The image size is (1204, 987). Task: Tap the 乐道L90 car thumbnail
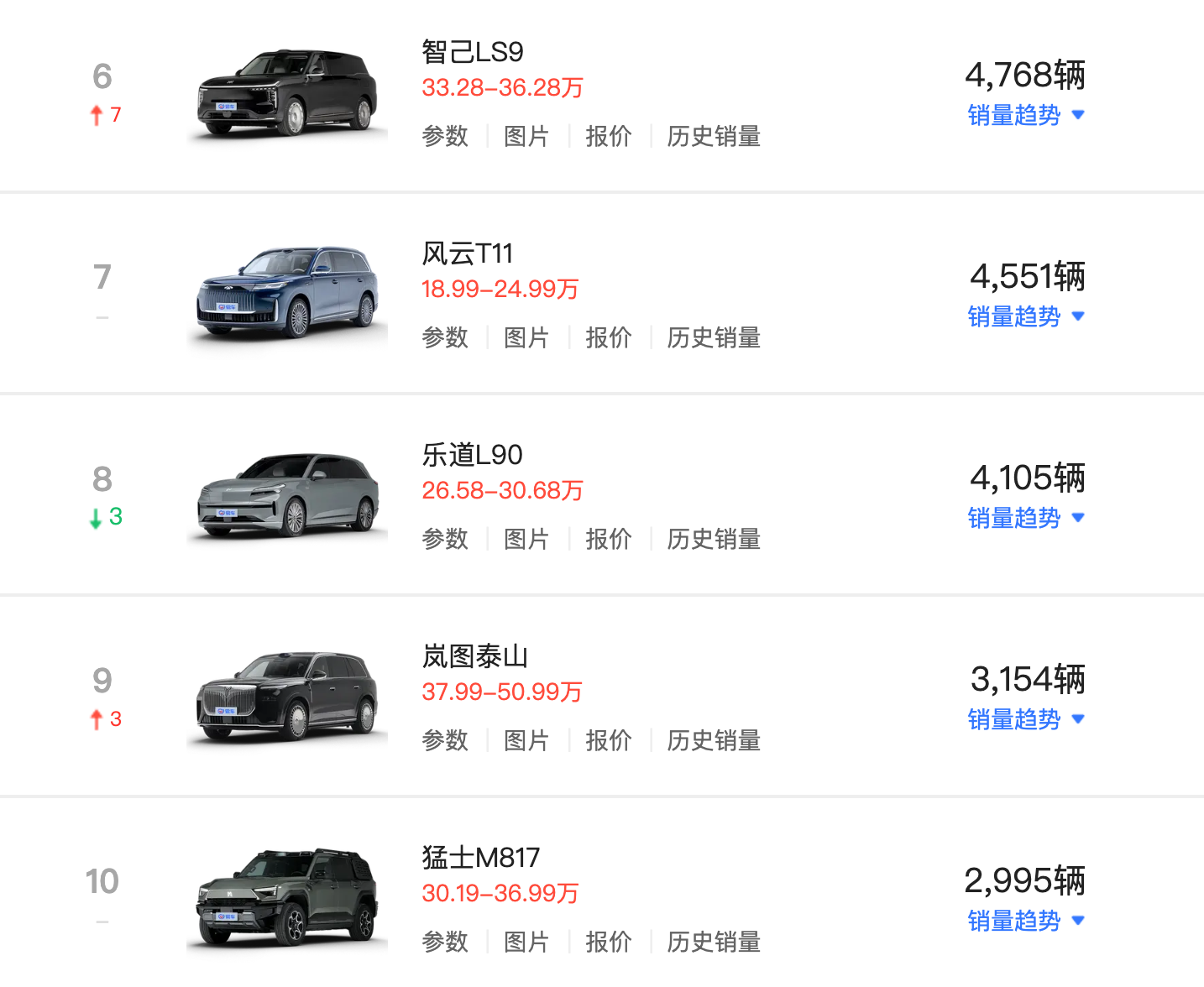pos(287,495)
